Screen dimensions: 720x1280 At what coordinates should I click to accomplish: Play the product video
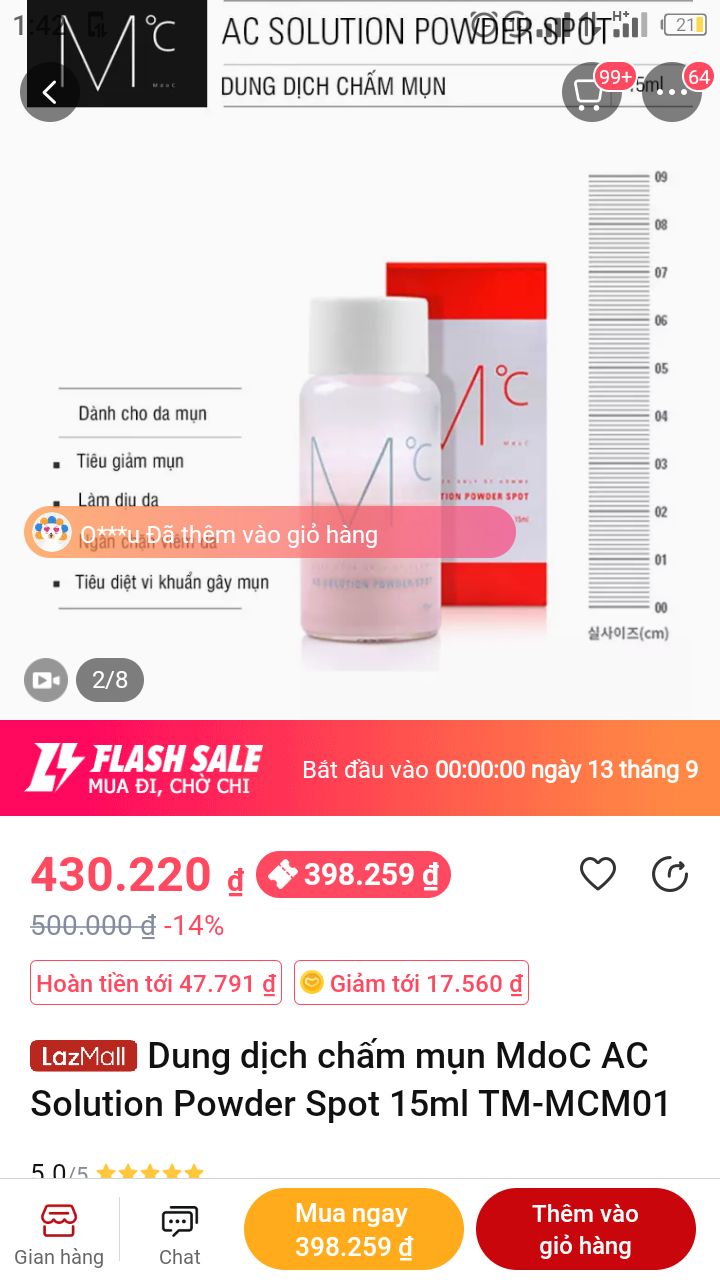coord(46,680)
